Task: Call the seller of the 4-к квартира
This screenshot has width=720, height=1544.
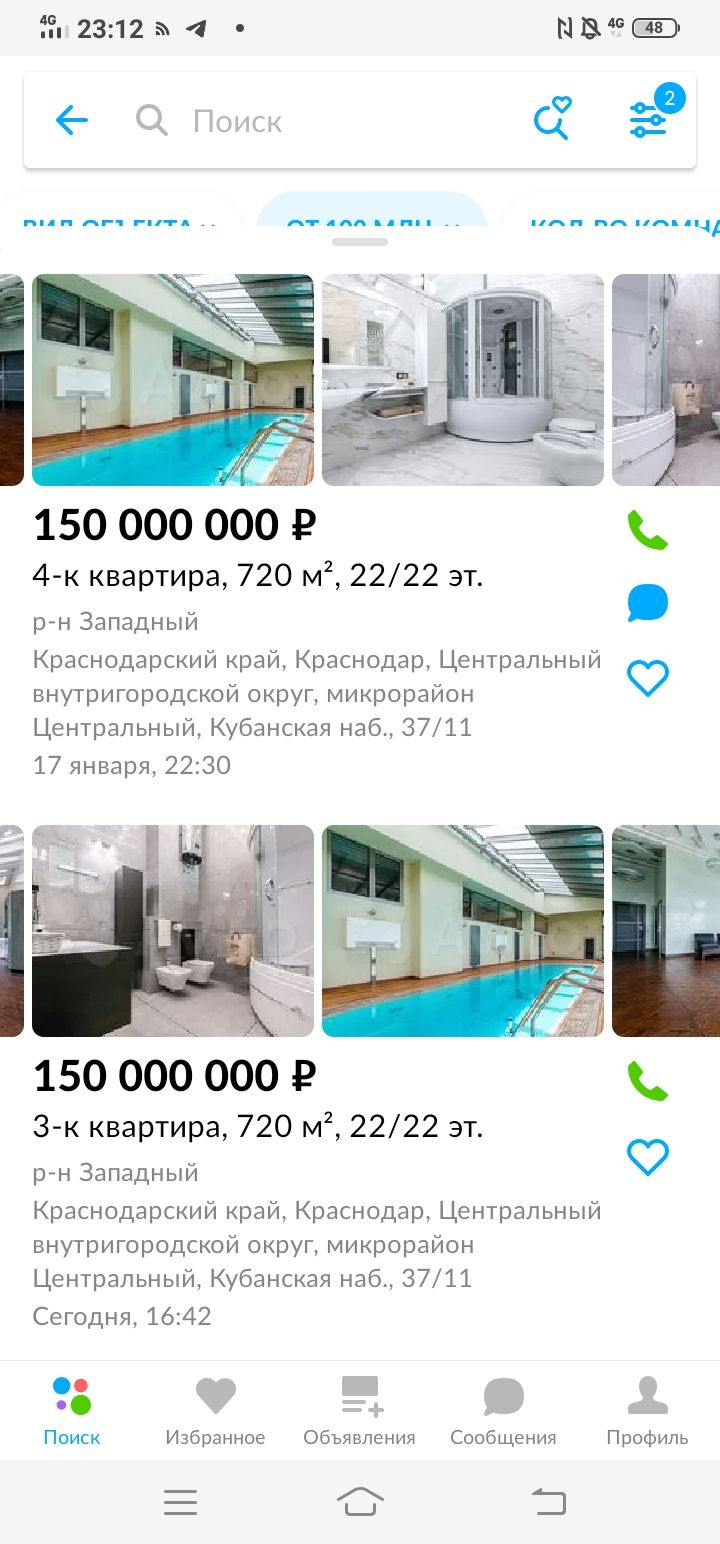Action: click(x=647, y=530)
